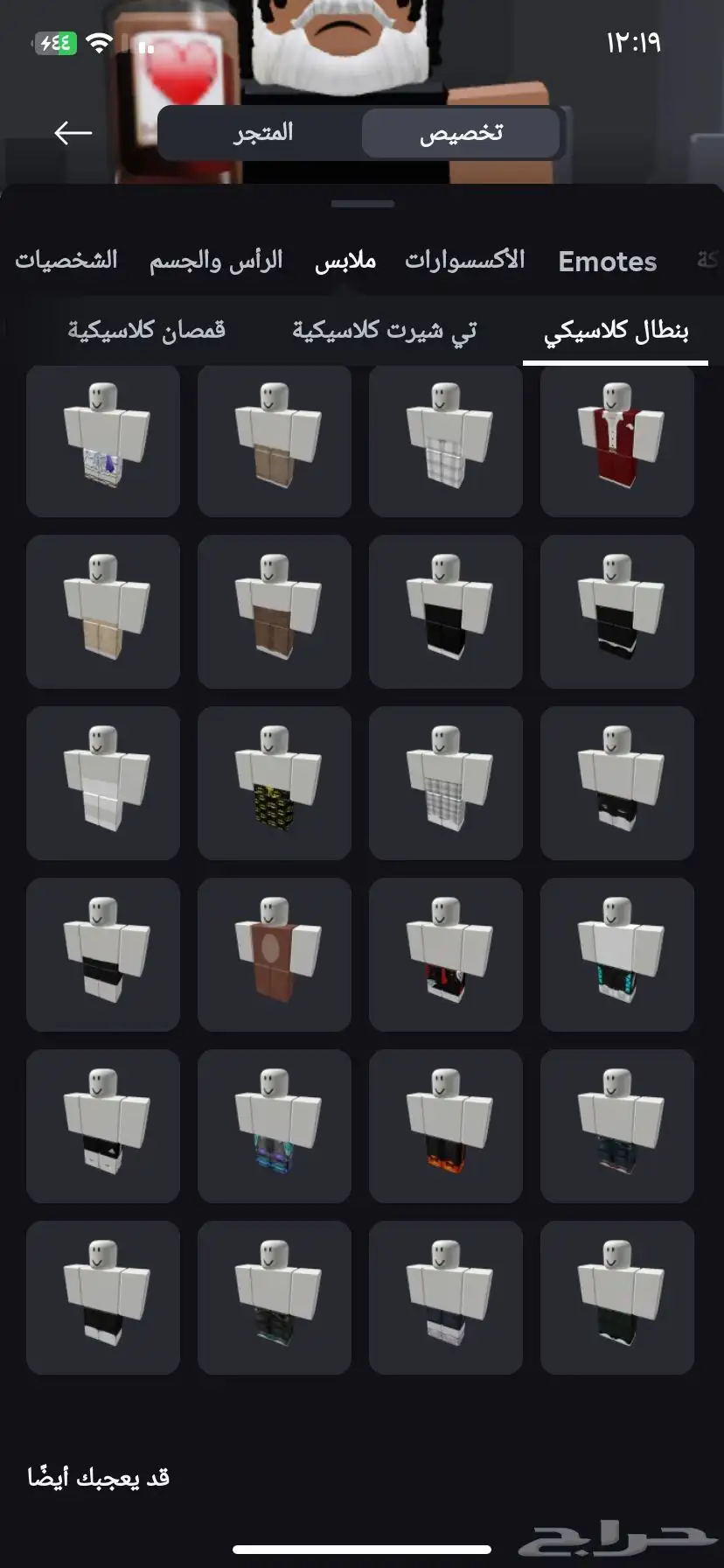Go back with the arrow icon

(x=73, y=133)
